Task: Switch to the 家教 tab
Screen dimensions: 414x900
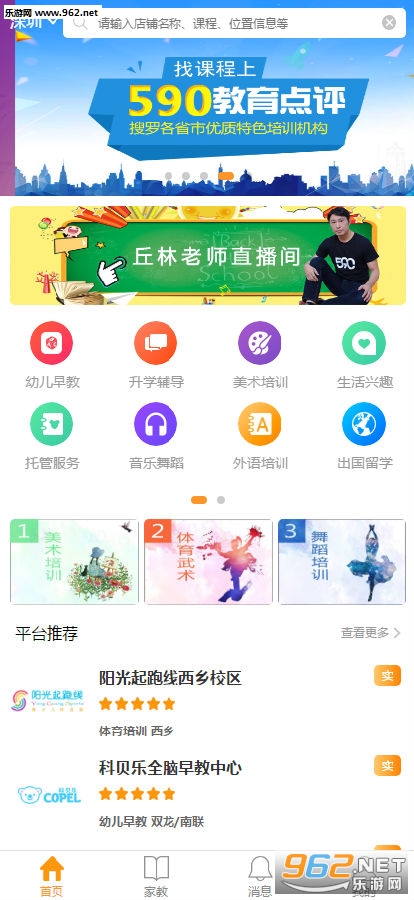Action: (156, 876)
